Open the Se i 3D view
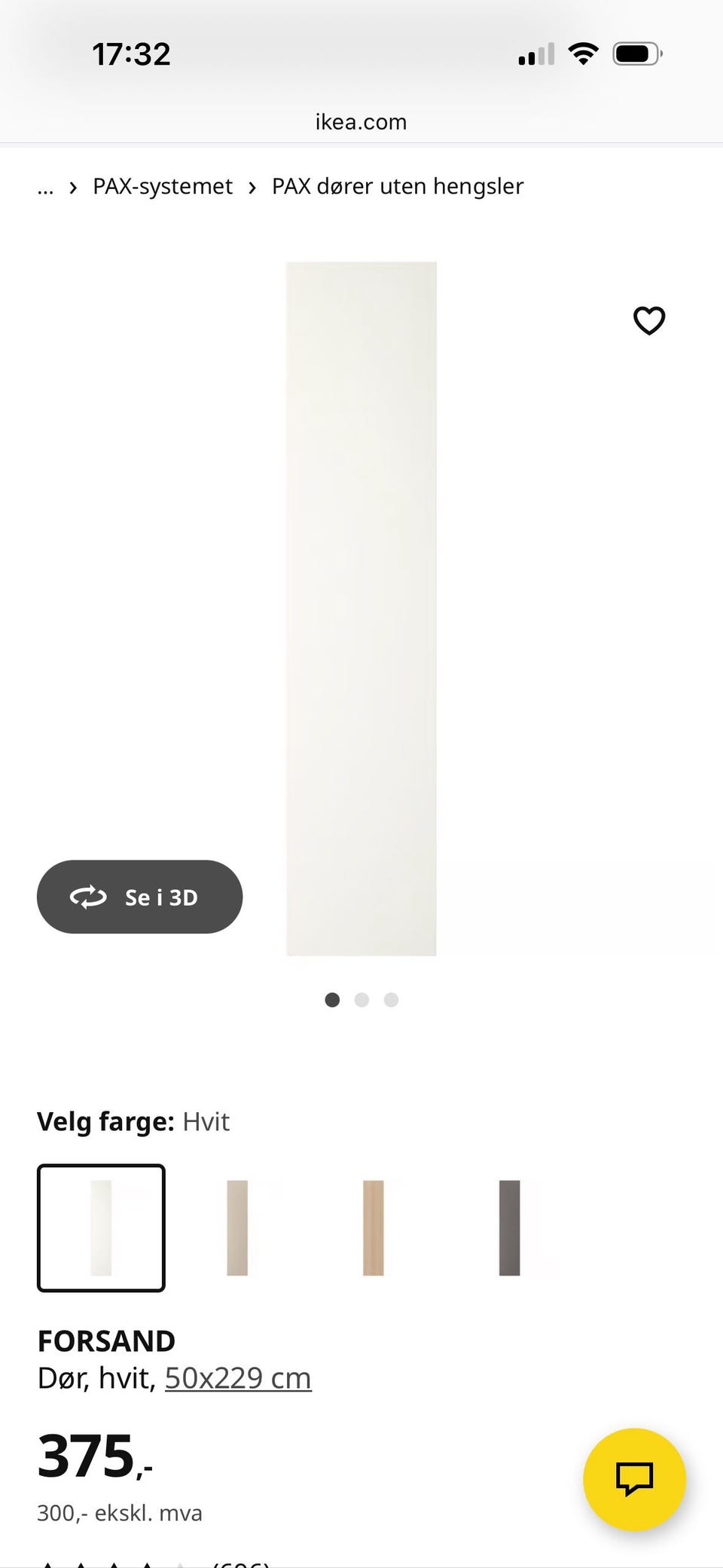Screen dimensions: 723x1568 139,897
